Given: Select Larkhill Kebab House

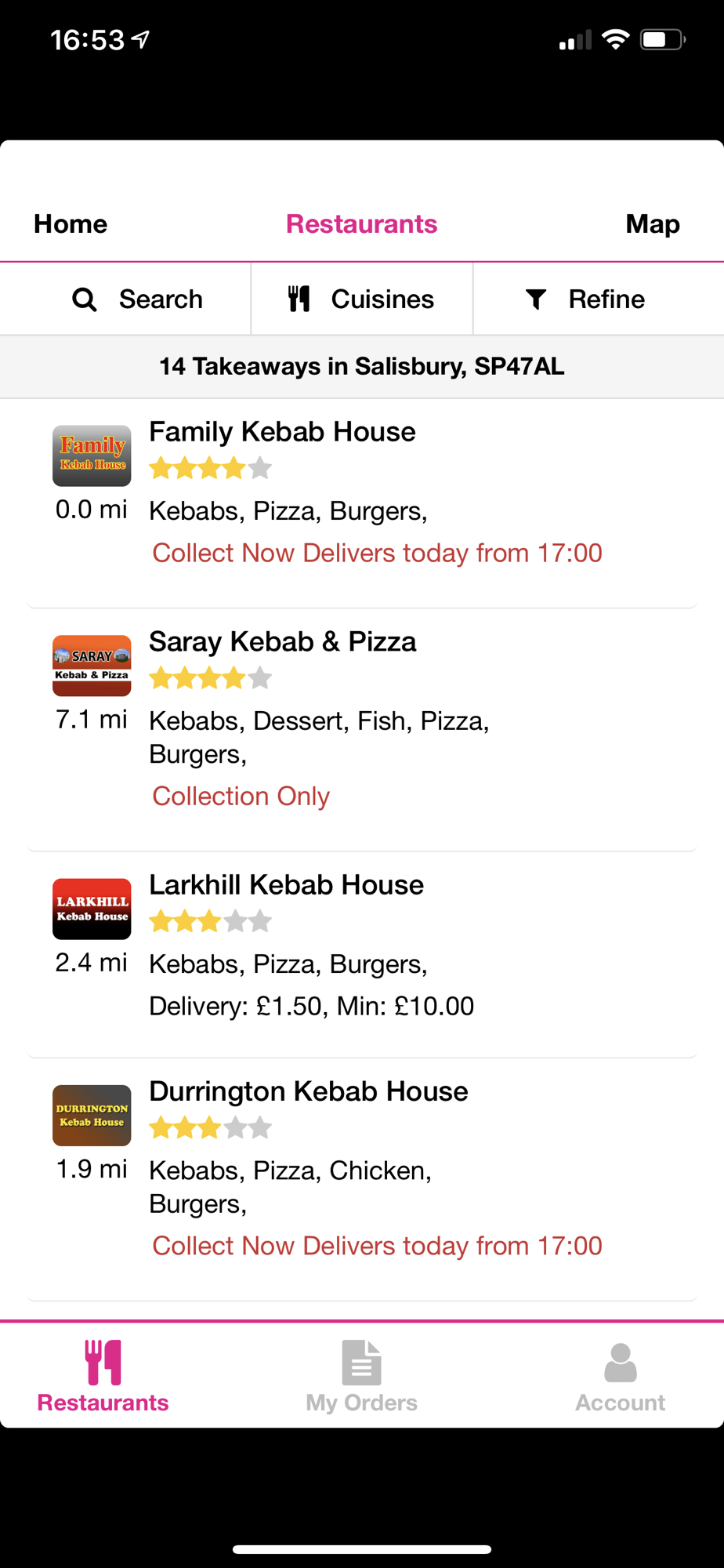Looking at the screenshot, I should point(362,955).
